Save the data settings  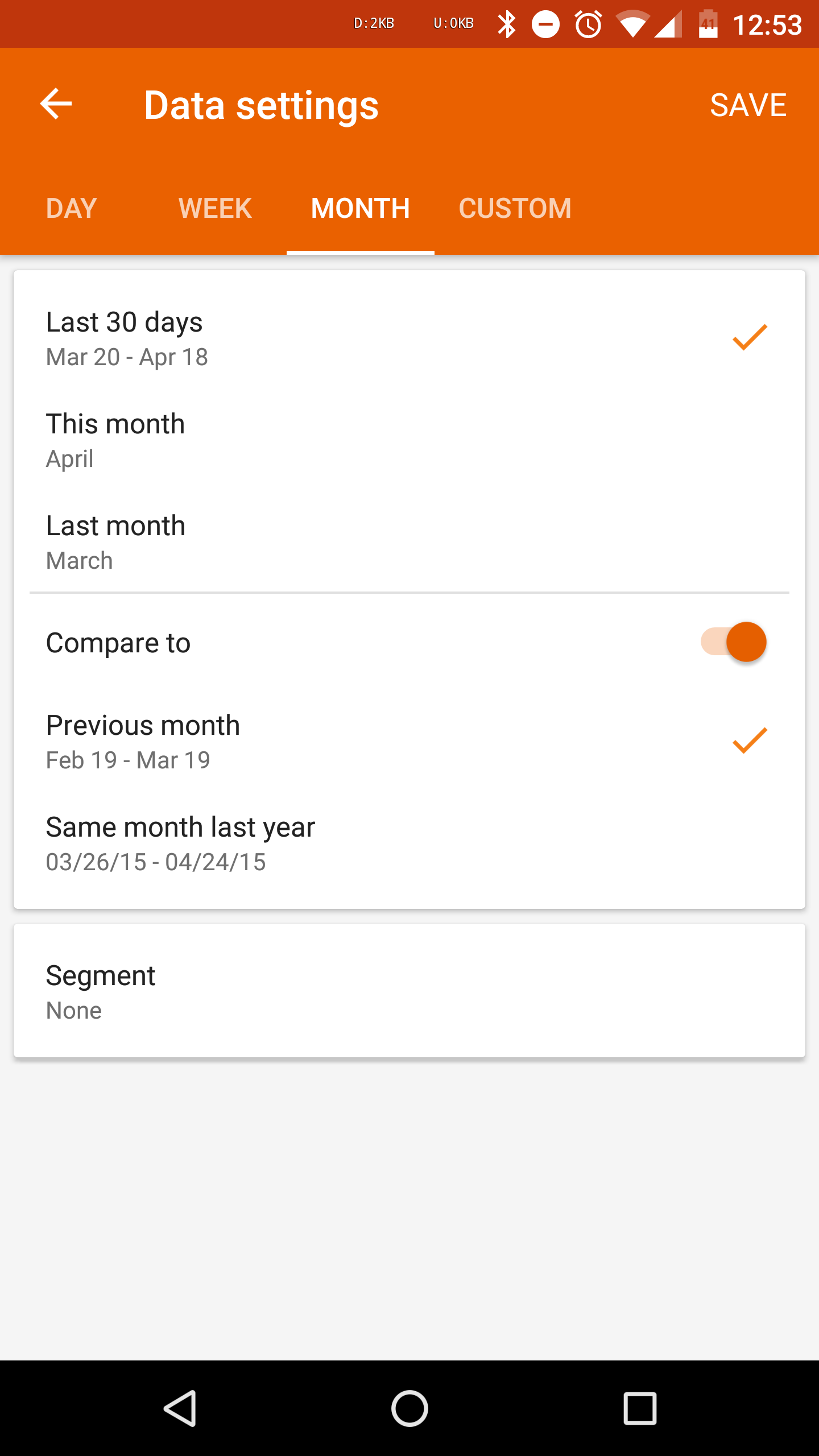tap(748, 104)
